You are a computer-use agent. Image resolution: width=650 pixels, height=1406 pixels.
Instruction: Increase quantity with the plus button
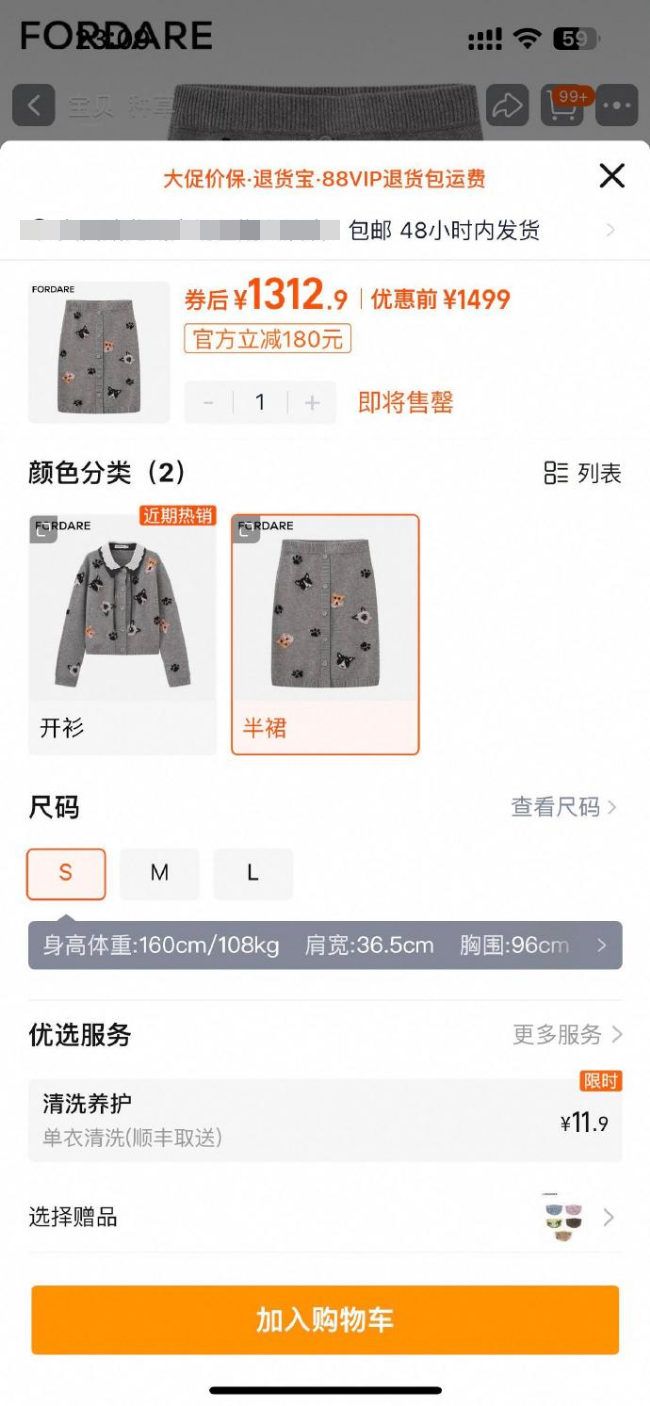(x=312, y=402)
